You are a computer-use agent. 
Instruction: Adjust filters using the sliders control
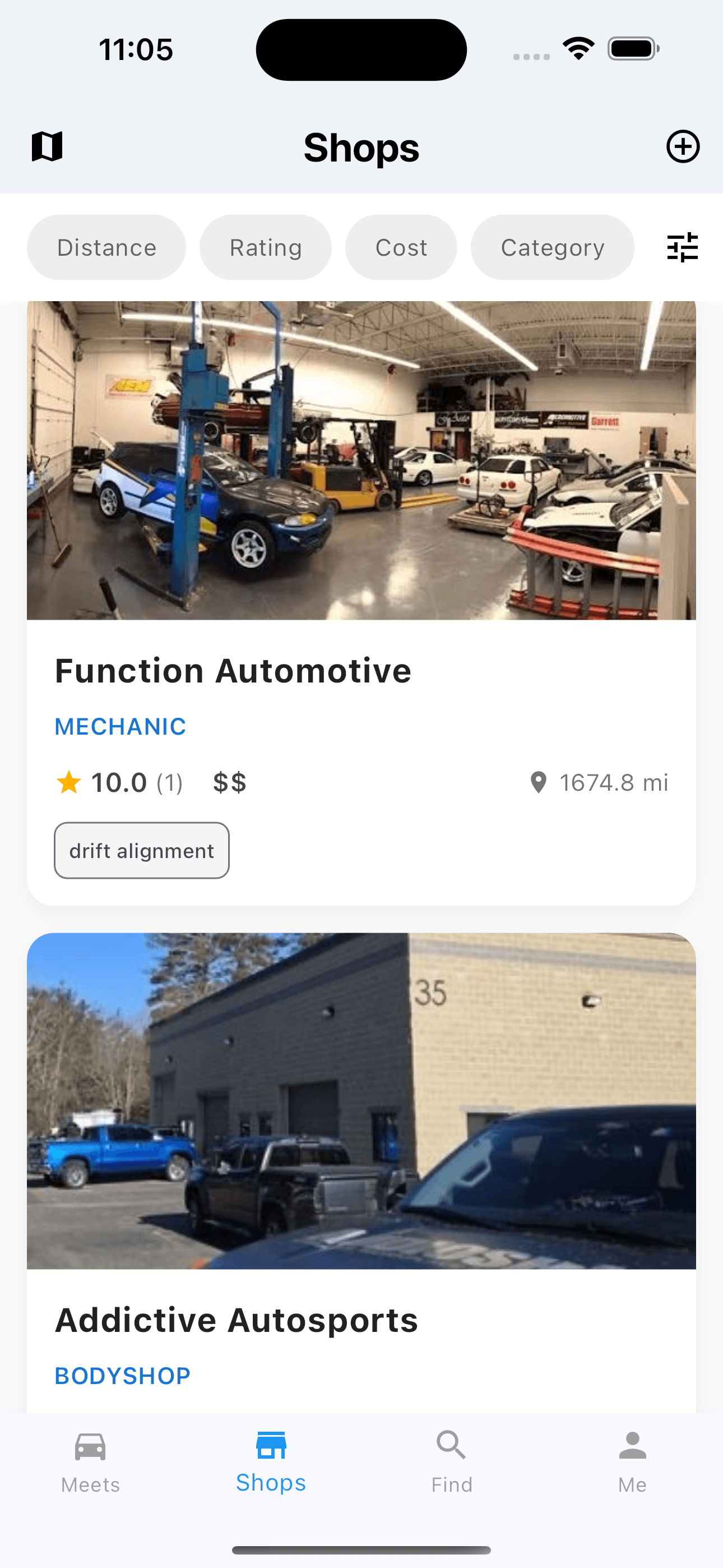click(682, 247)
